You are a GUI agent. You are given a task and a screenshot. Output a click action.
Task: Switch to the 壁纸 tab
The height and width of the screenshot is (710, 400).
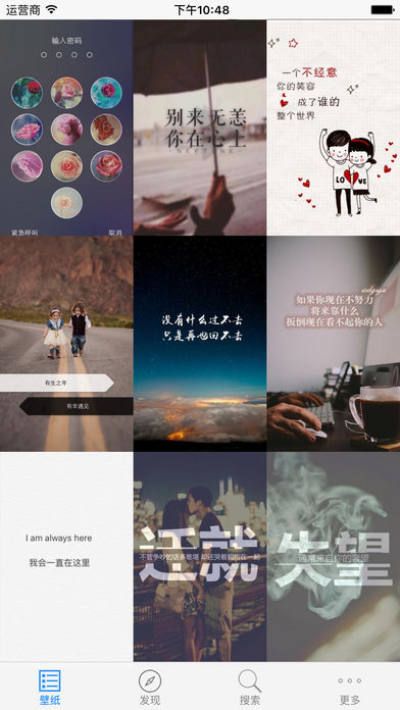pyautogui.click(x=50, y=687)
